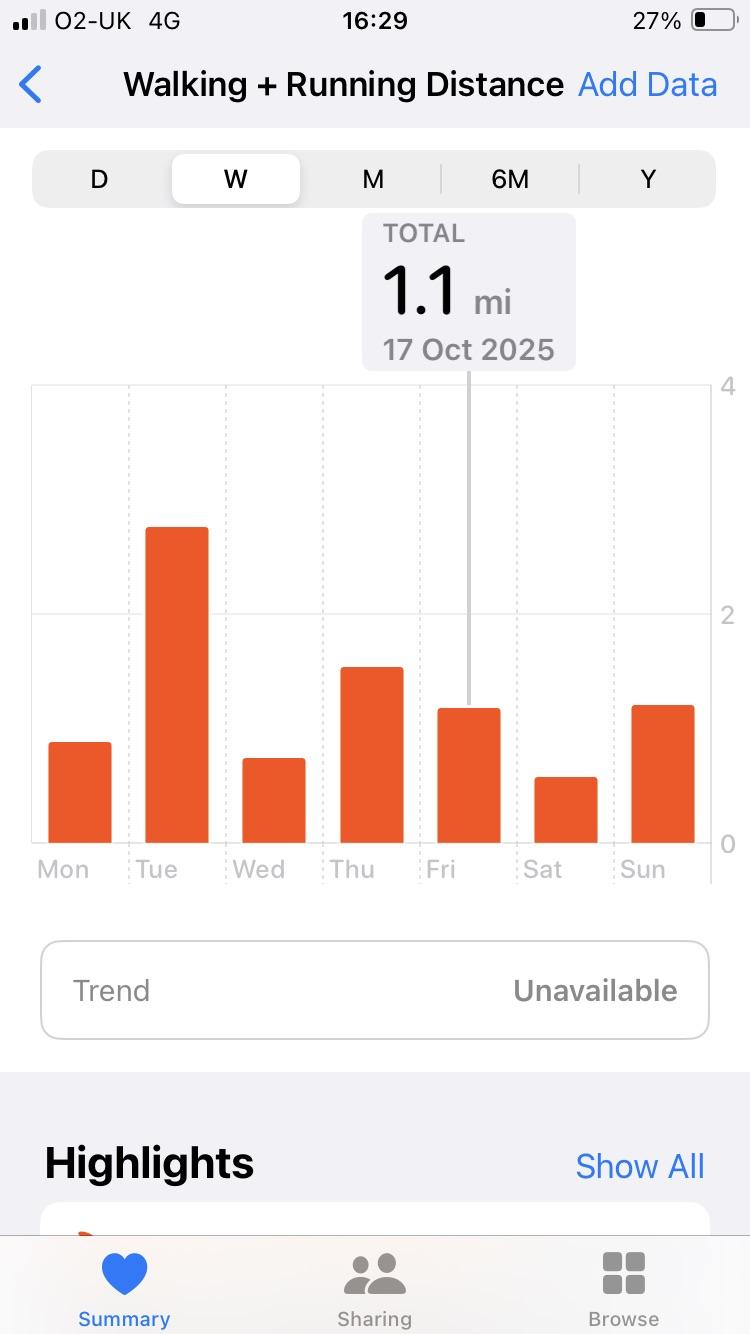The width and height of the screenshot is (750, 1334).
Task: Go to the Browse tab
Action: click(624, 1290)
